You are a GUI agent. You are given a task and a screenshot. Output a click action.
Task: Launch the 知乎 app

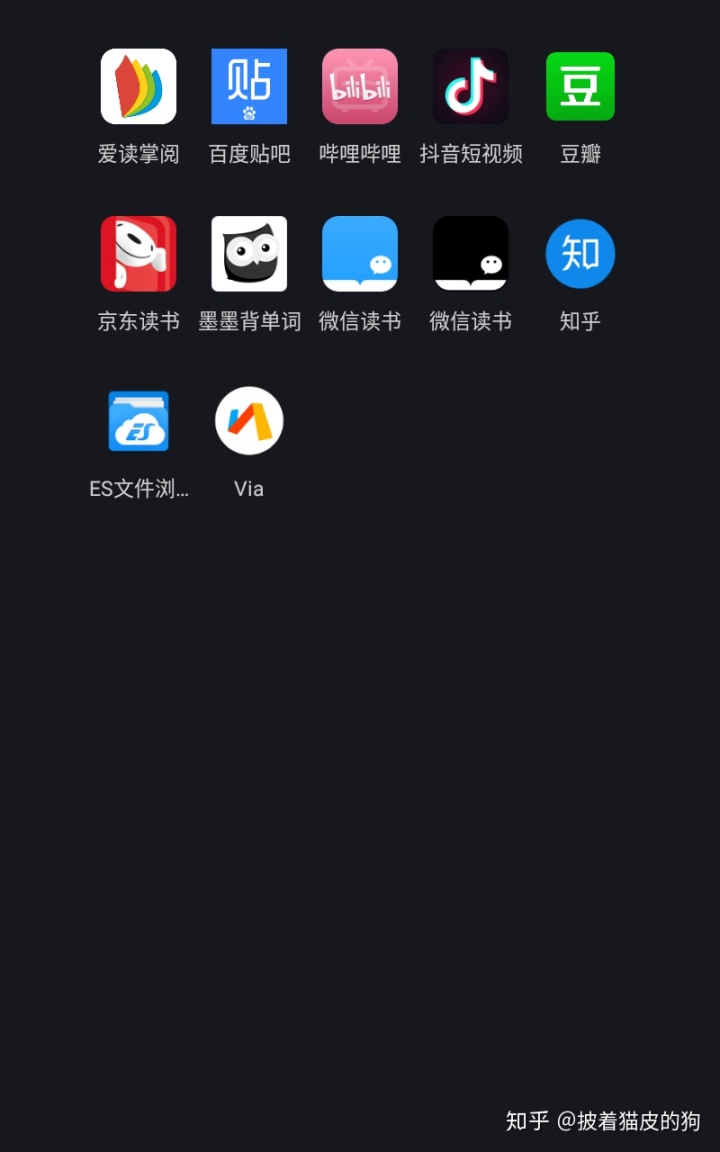point(580,254)
